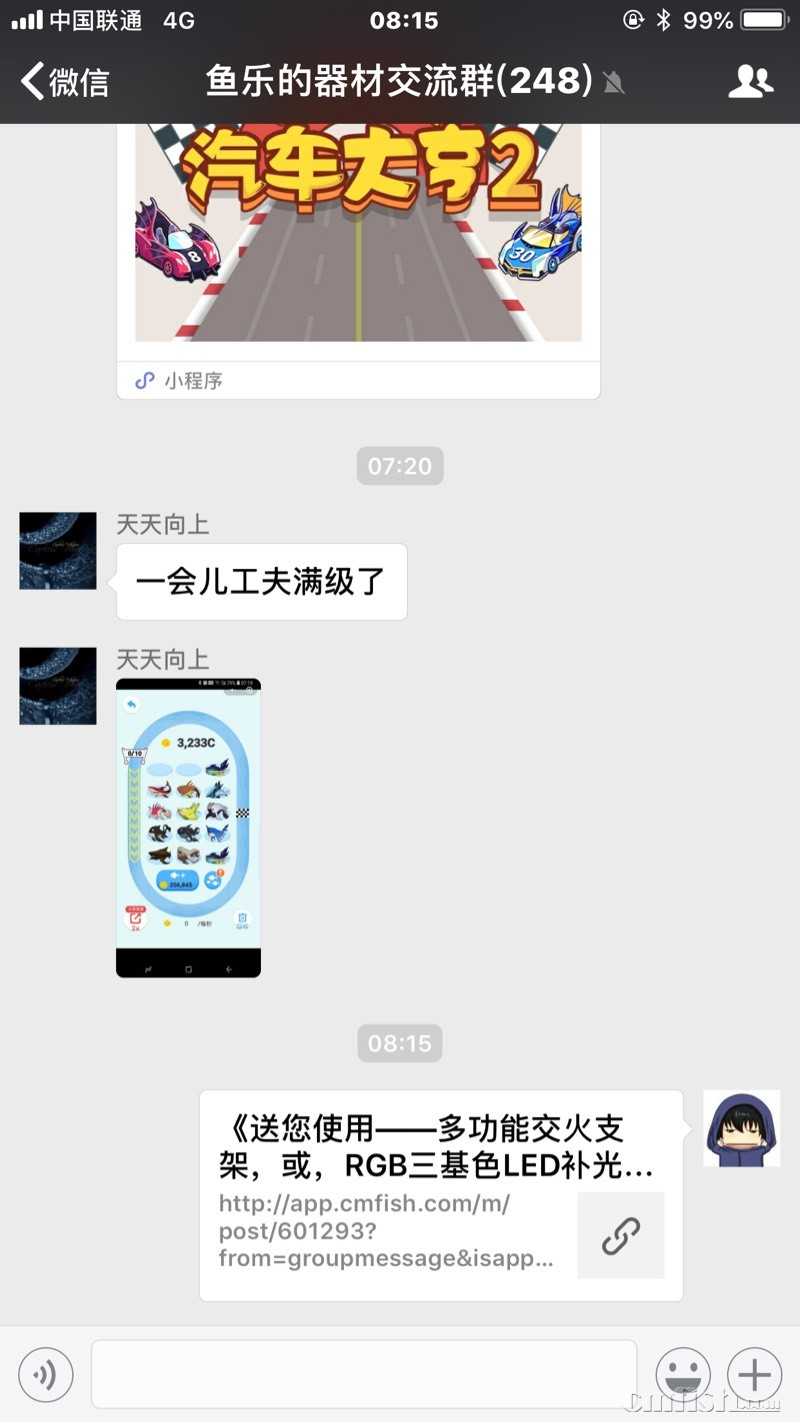This screenshot has height=1423, width=800.
Task: Tap the orientation lock status icon
Action: coord(632,18)
